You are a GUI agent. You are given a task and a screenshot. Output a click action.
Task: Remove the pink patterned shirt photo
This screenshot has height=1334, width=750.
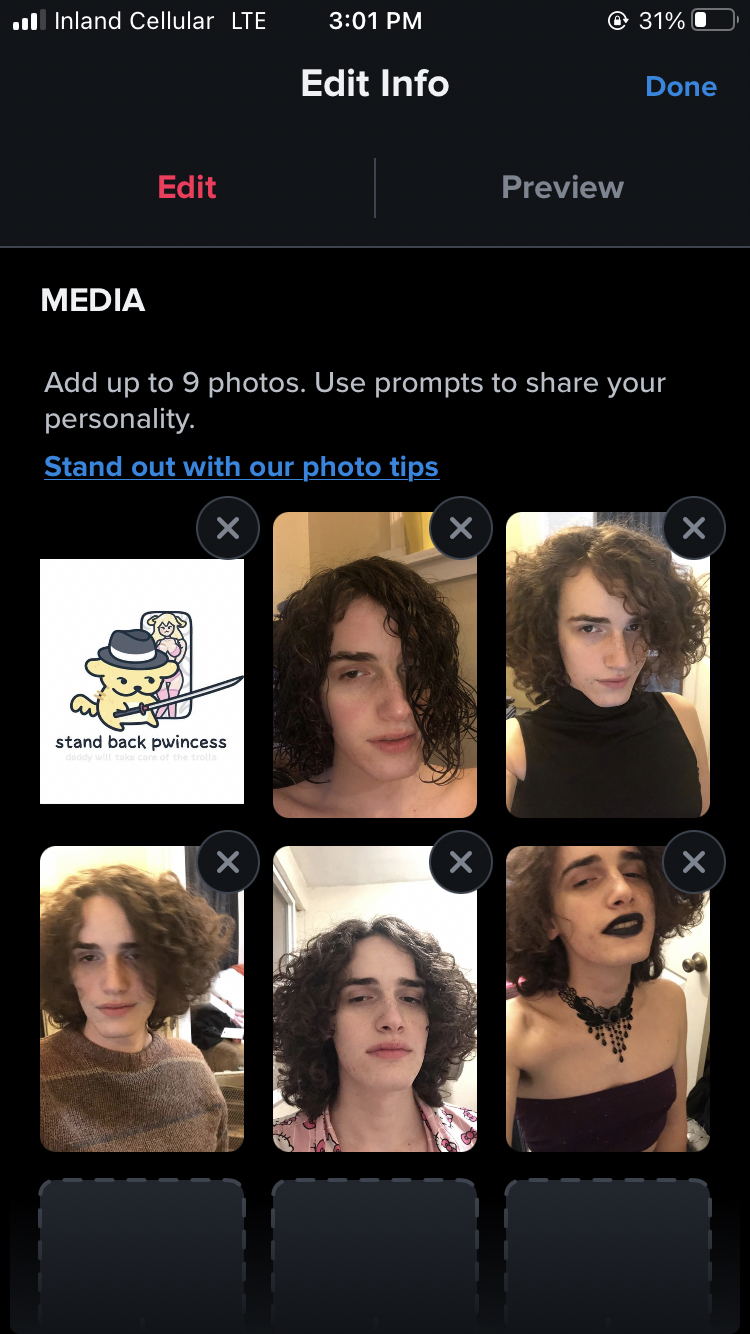click(x=461, y=862)
